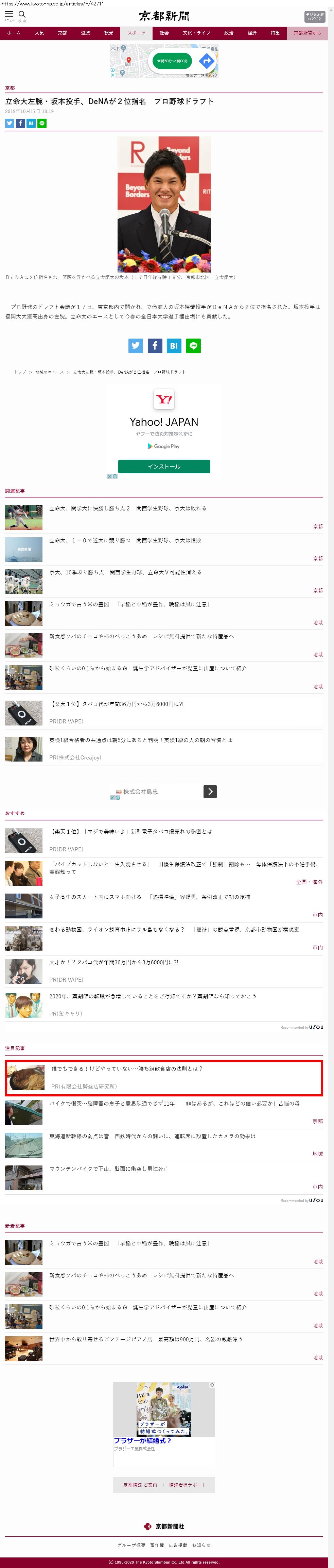Tap 地域のニュース breadcrumb link

coord(49,372)
